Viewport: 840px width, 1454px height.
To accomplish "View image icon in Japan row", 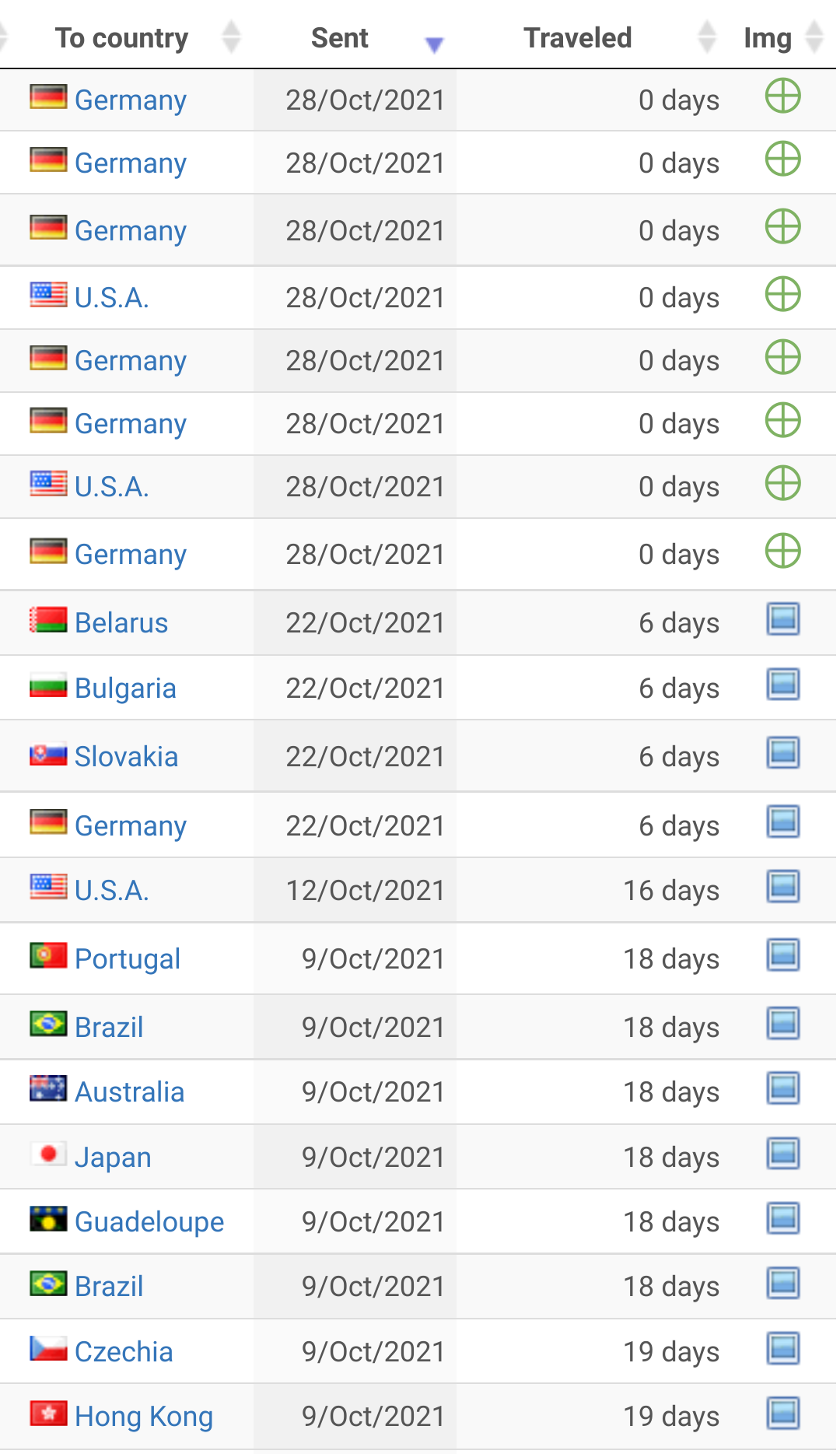I will 783,1154.
